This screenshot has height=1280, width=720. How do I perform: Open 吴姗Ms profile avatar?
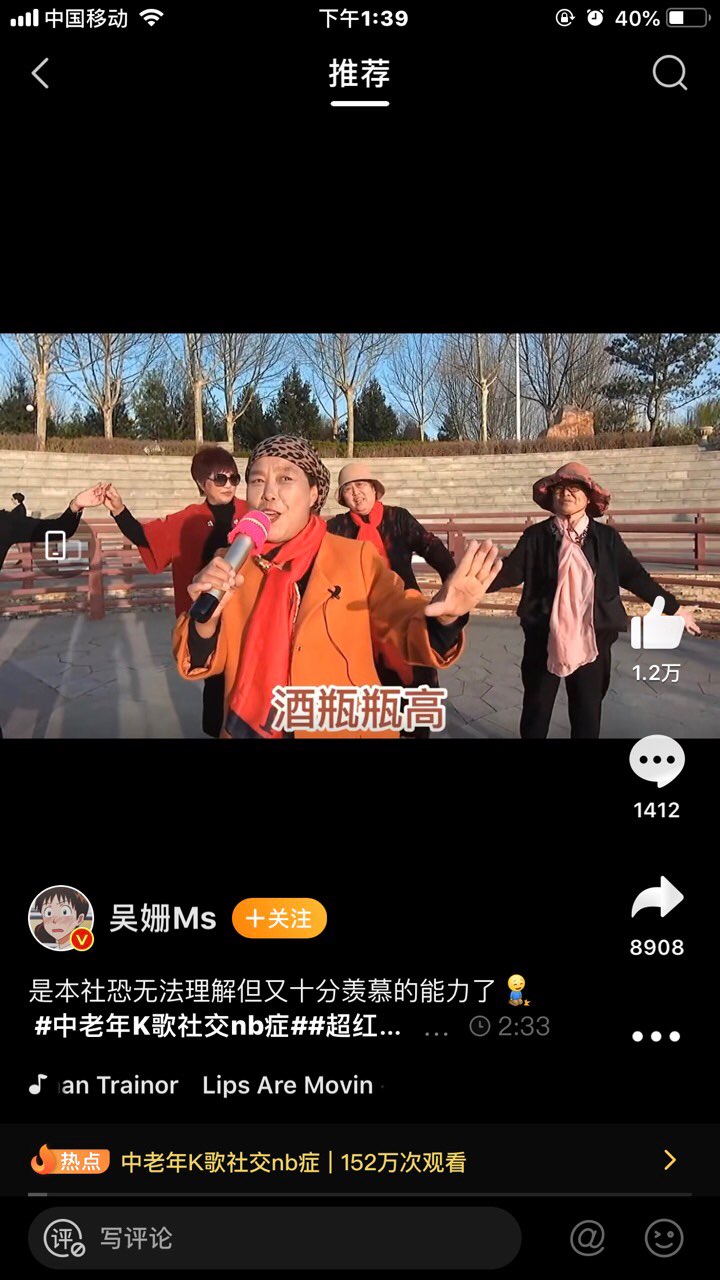tap(61, 917)
